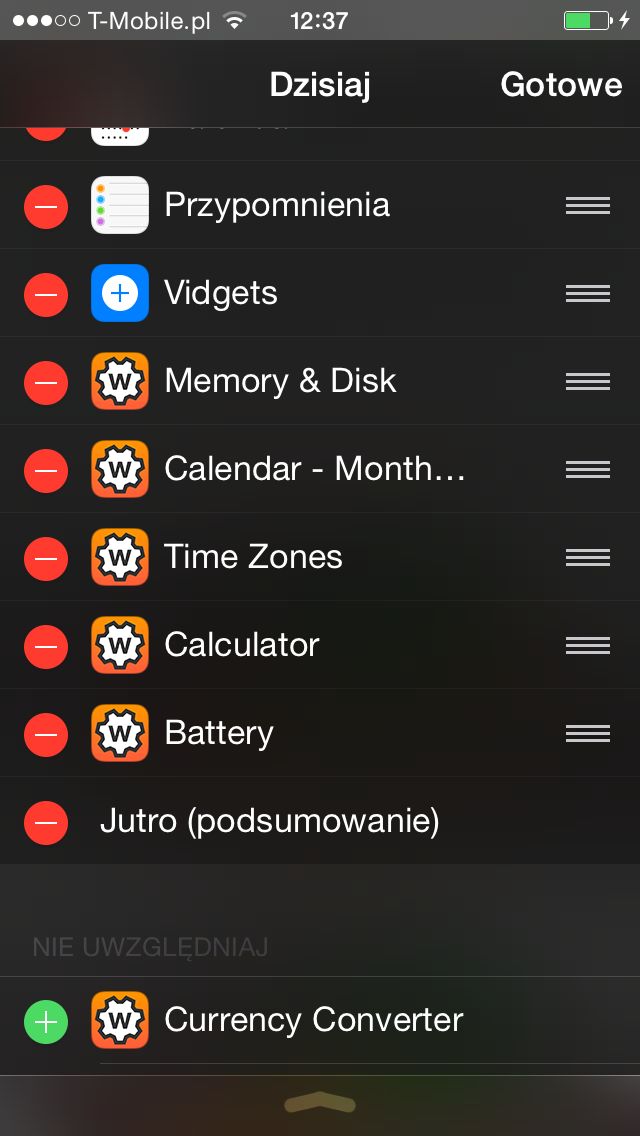This screenshot has width=640, height=1136.
Task: Delete the Calculator widget
Action: coord(46,646)
